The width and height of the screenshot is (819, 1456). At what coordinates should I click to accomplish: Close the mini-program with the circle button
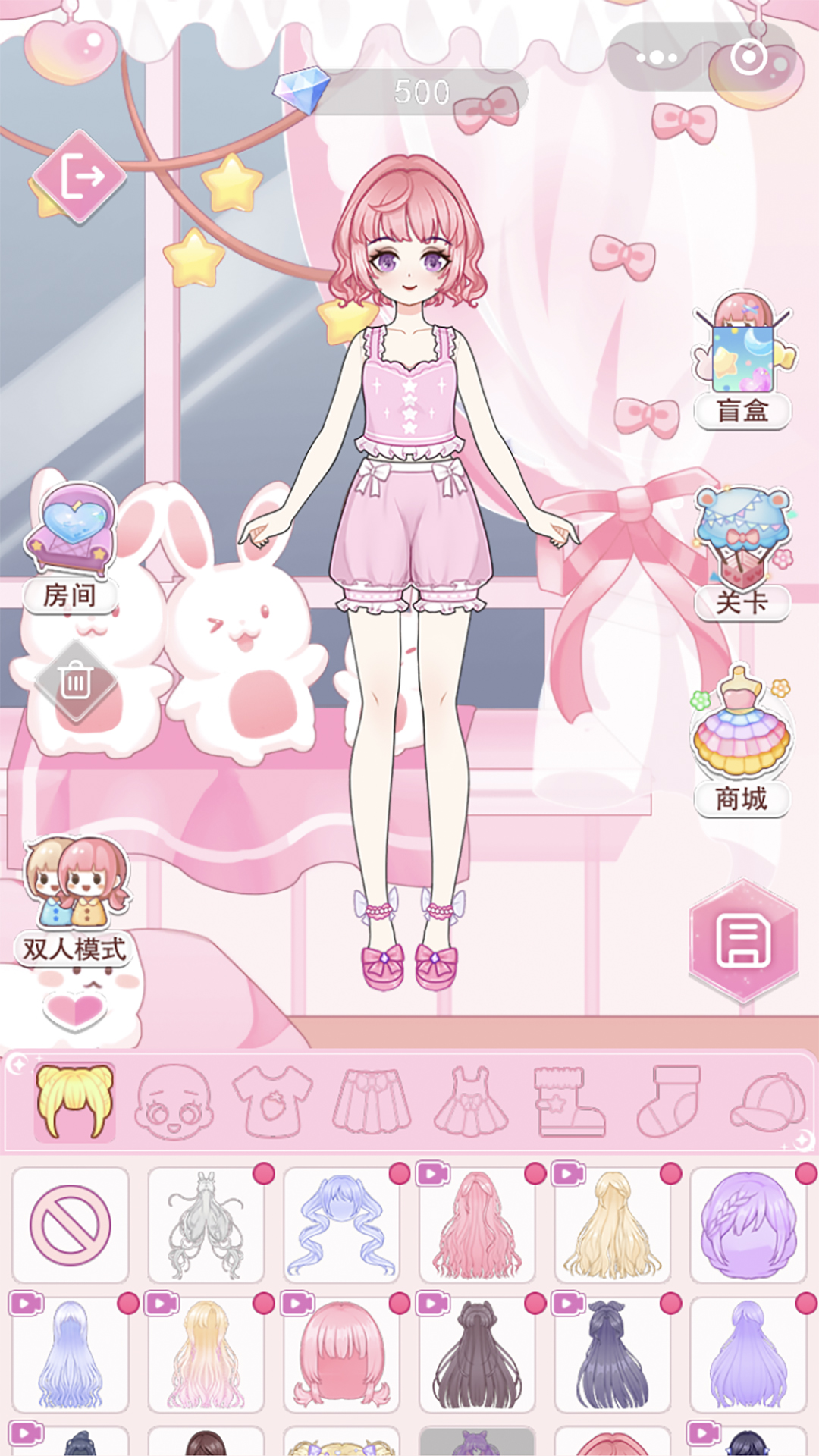pyautogui.click(x=748, y=58)
